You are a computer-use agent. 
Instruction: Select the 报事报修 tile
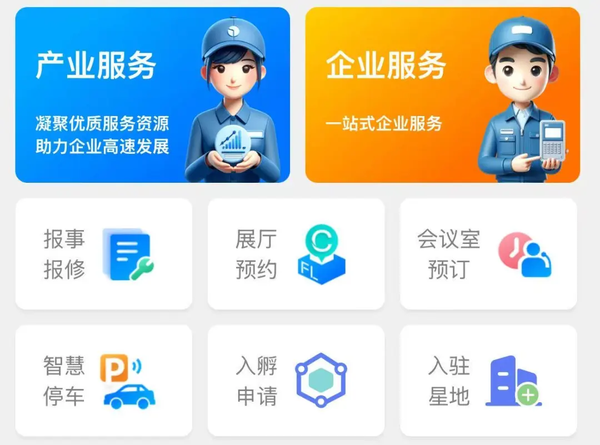click(103, 254)
